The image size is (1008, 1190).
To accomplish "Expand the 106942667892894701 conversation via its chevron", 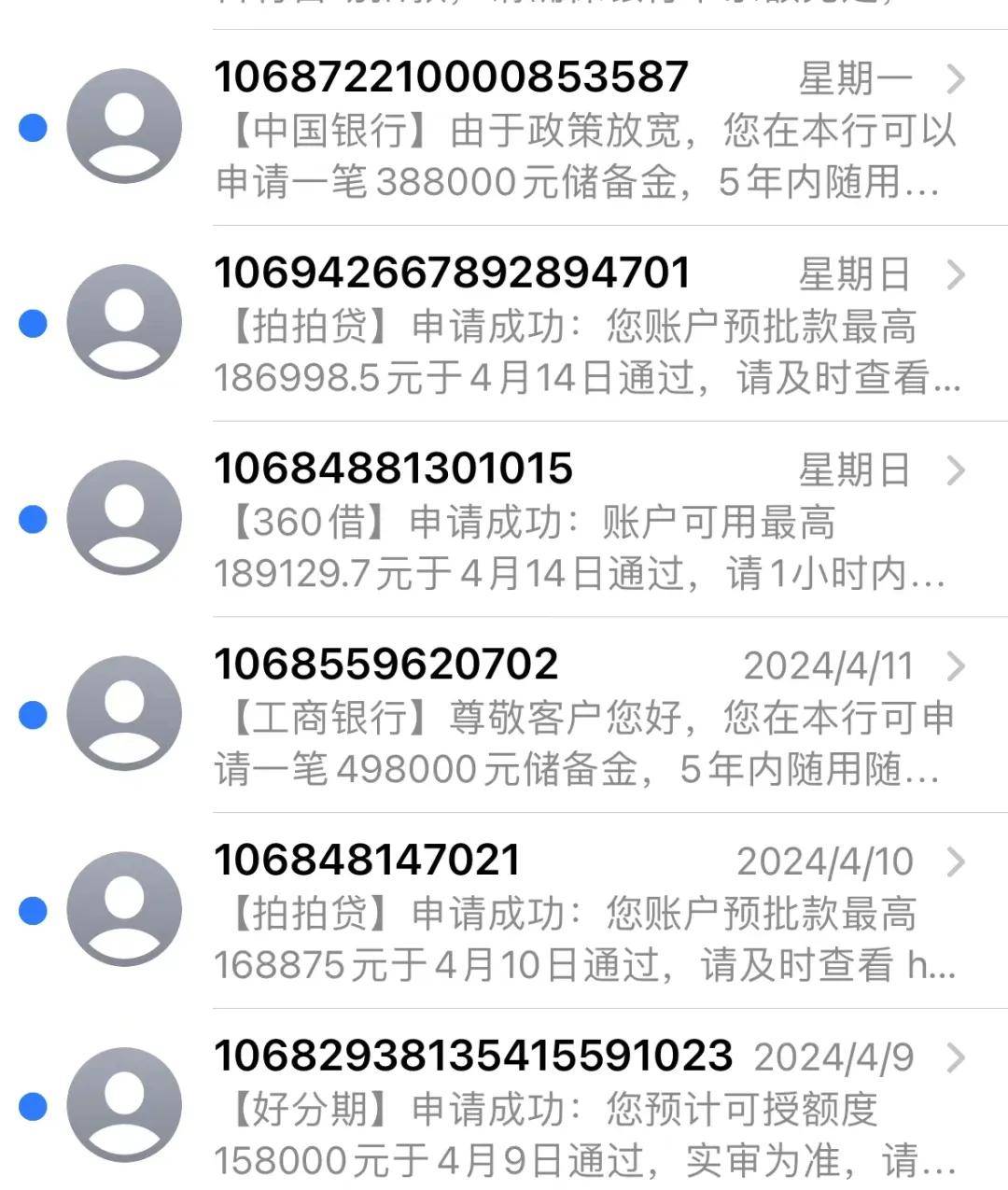I will pyautogui.click(x=955, y=273).
